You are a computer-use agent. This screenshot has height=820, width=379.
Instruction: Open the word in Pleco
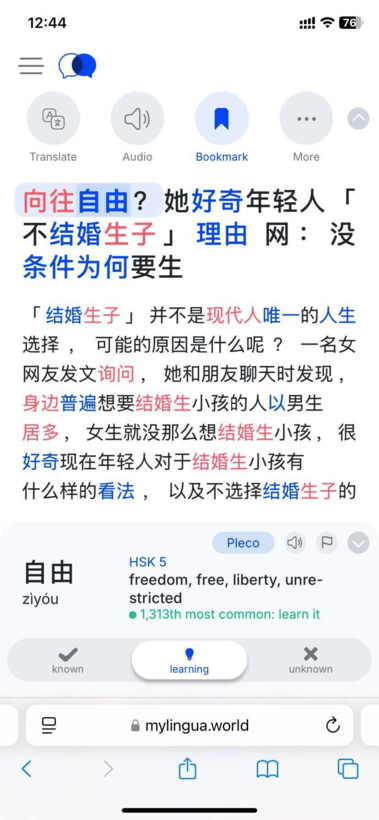[243, 543]
